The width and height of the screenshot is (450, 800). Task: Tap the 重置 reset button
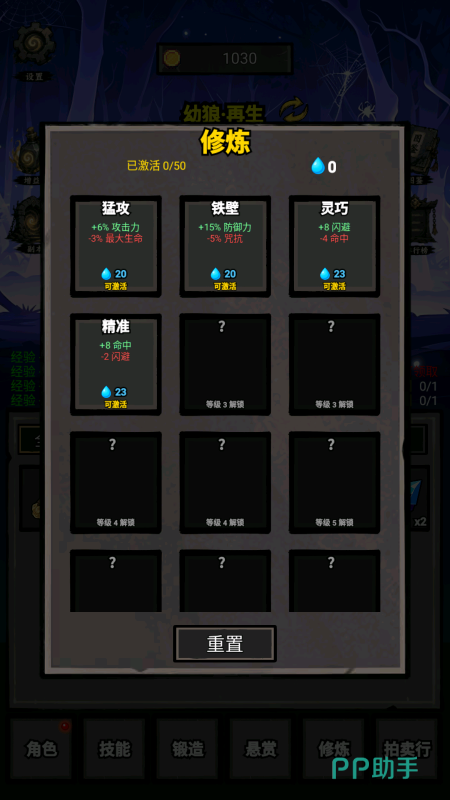[x=225, y=644]
